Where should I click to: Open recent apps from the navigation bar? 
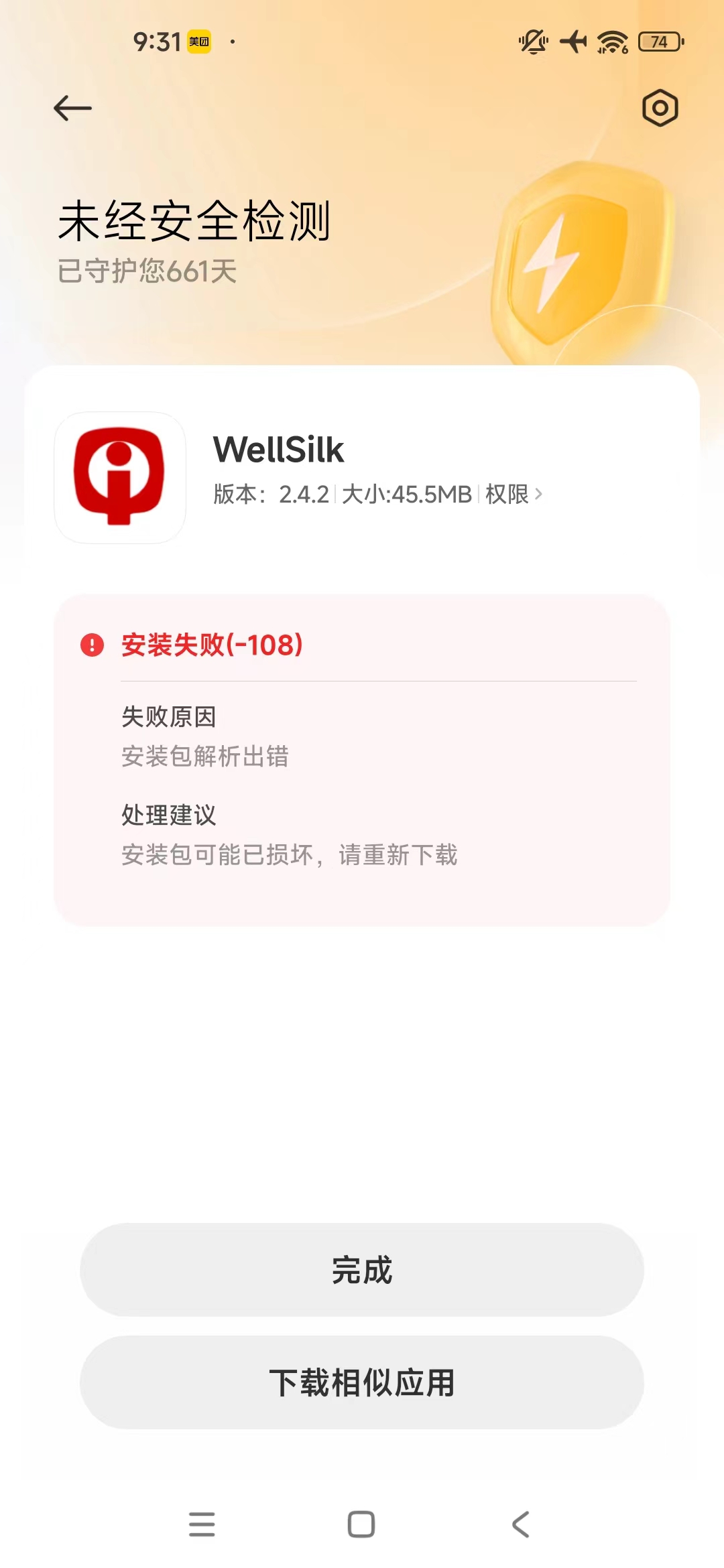pos(202,1524)
